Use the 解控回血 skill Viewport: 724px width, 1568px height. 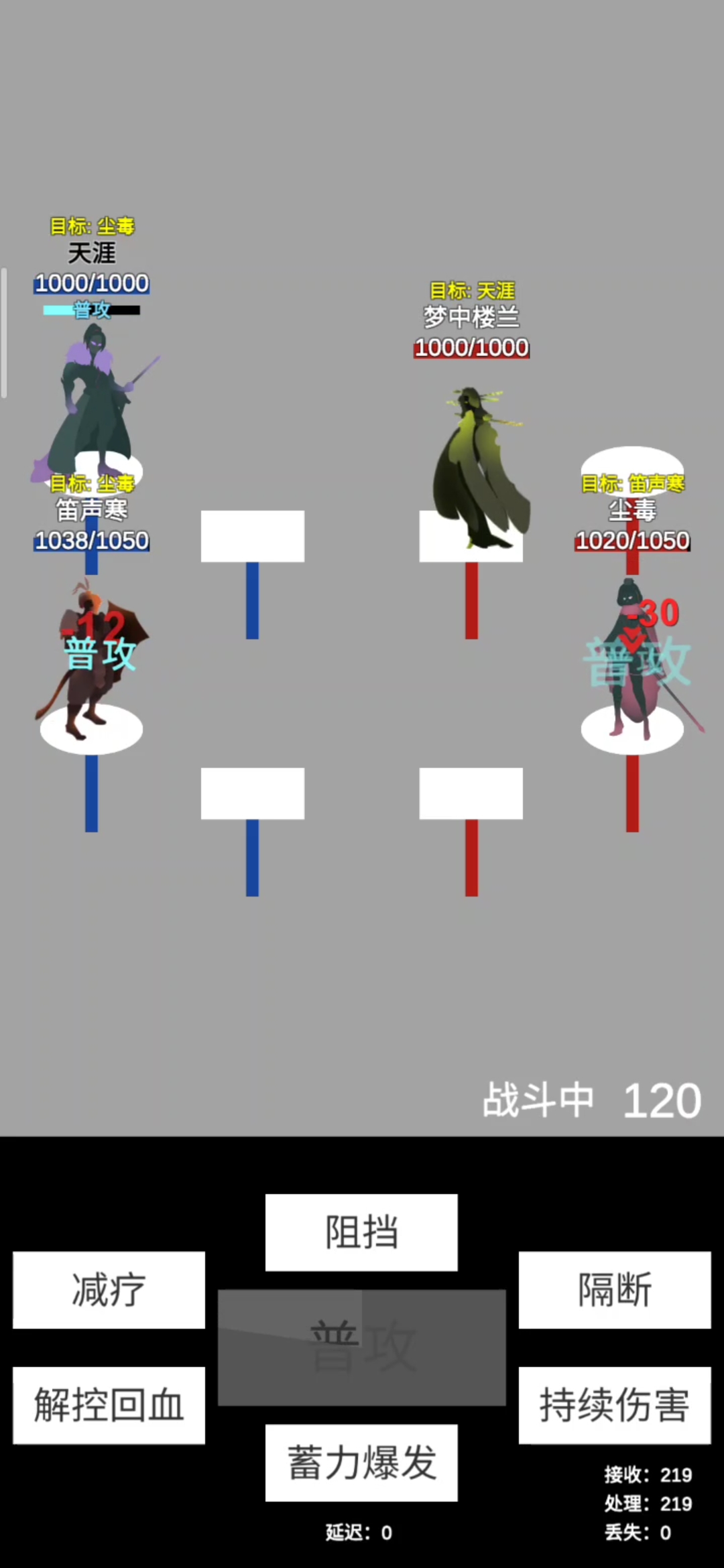point(109,1405)
